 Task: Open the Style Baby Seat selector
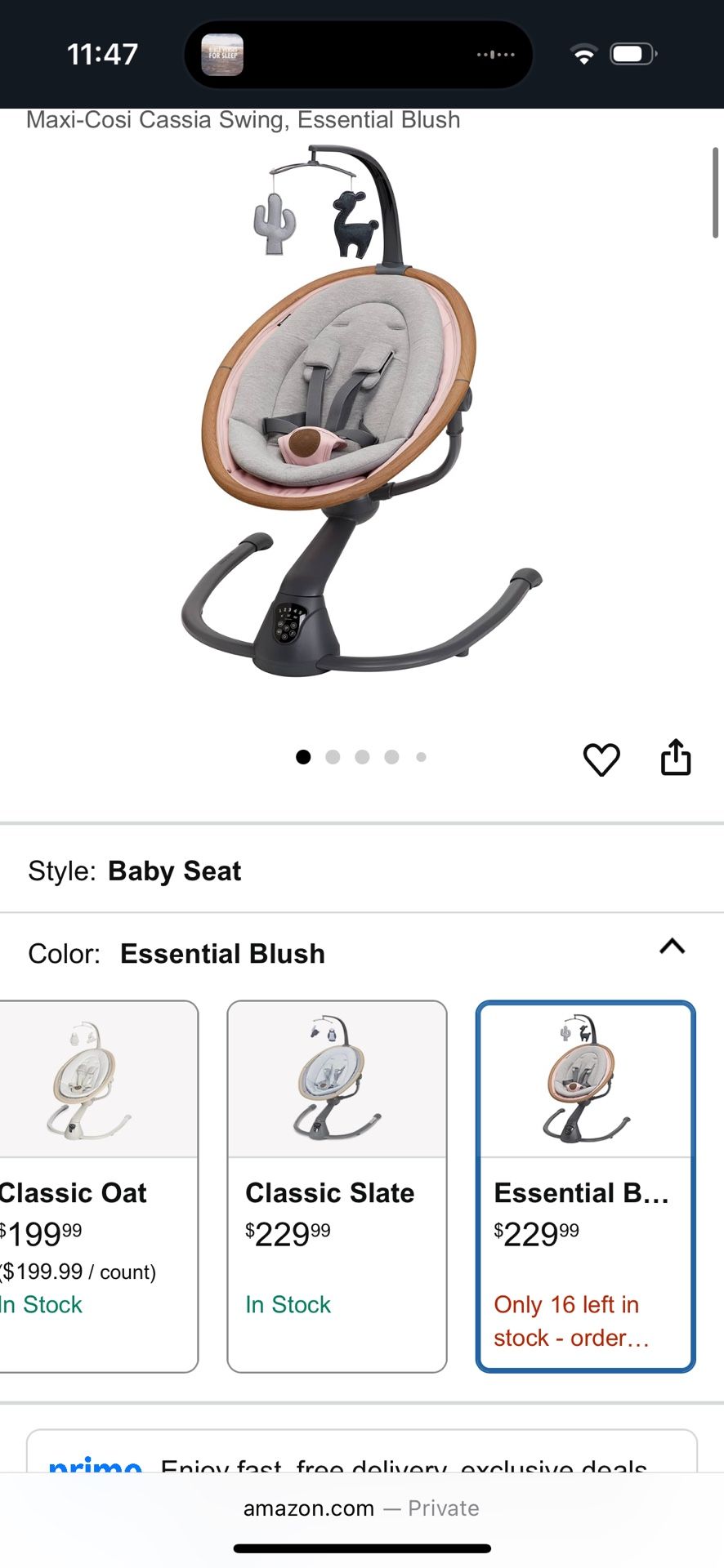pos(361,871)
